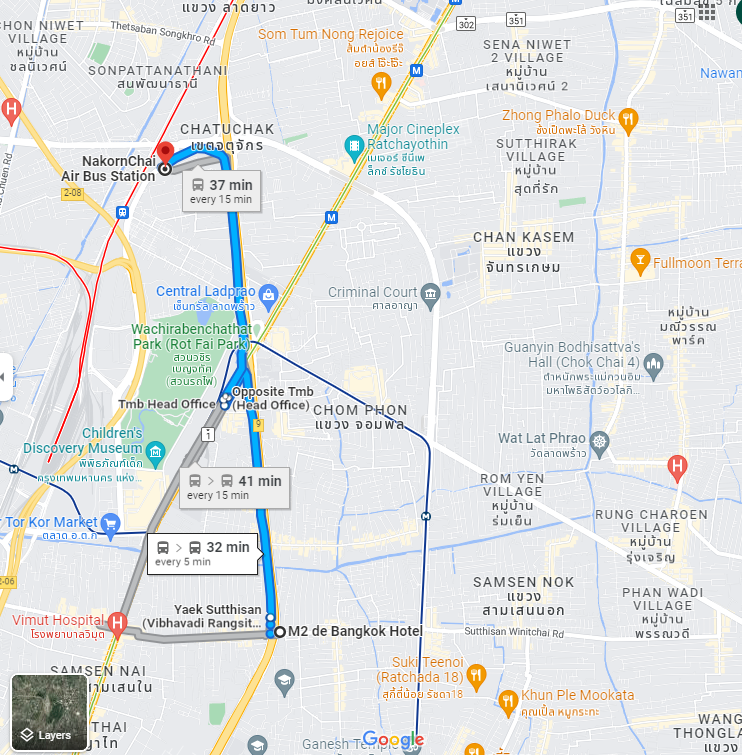Open Children's Discovery Museum marker

pos(155,455)
